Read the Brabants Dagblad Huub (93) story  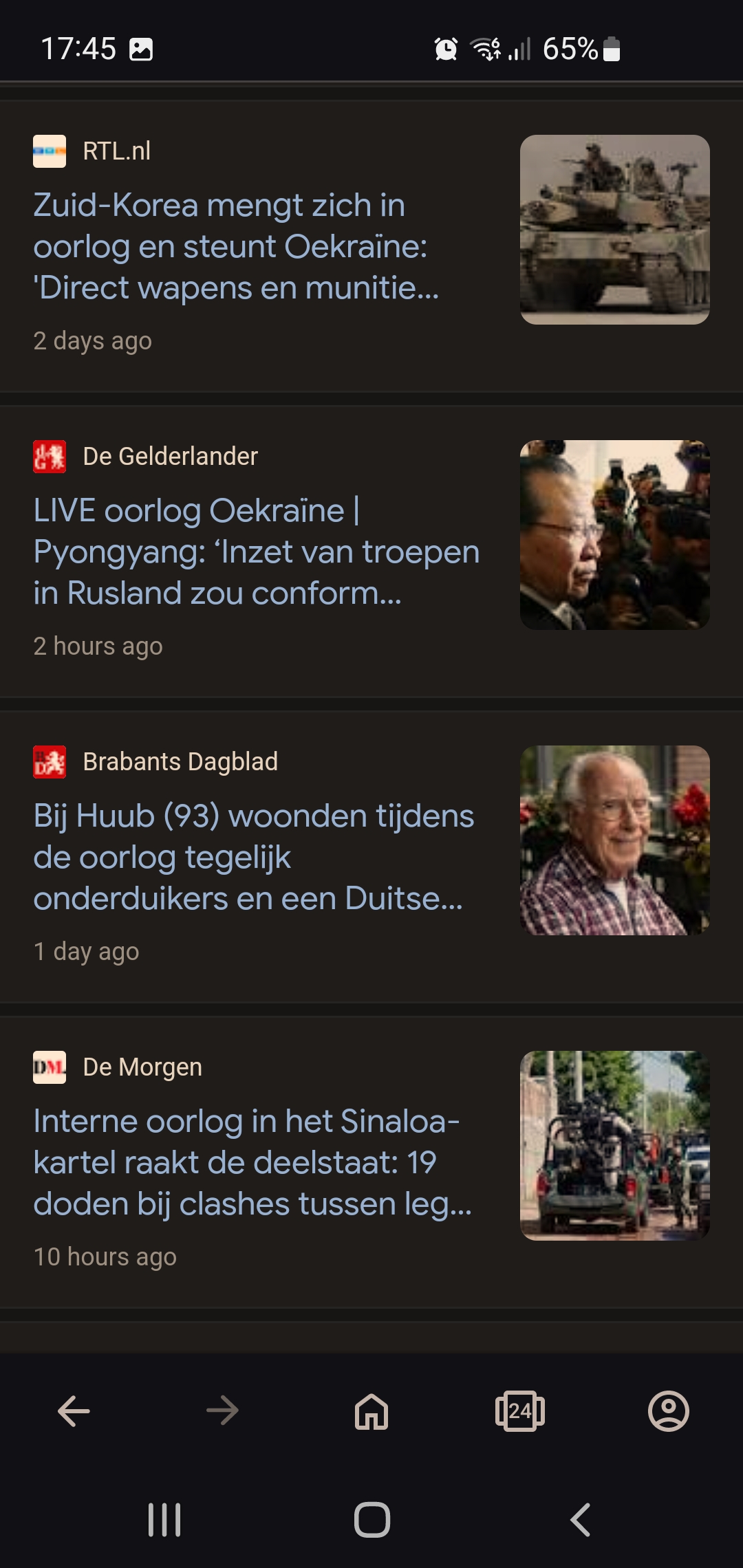(253, 857)
